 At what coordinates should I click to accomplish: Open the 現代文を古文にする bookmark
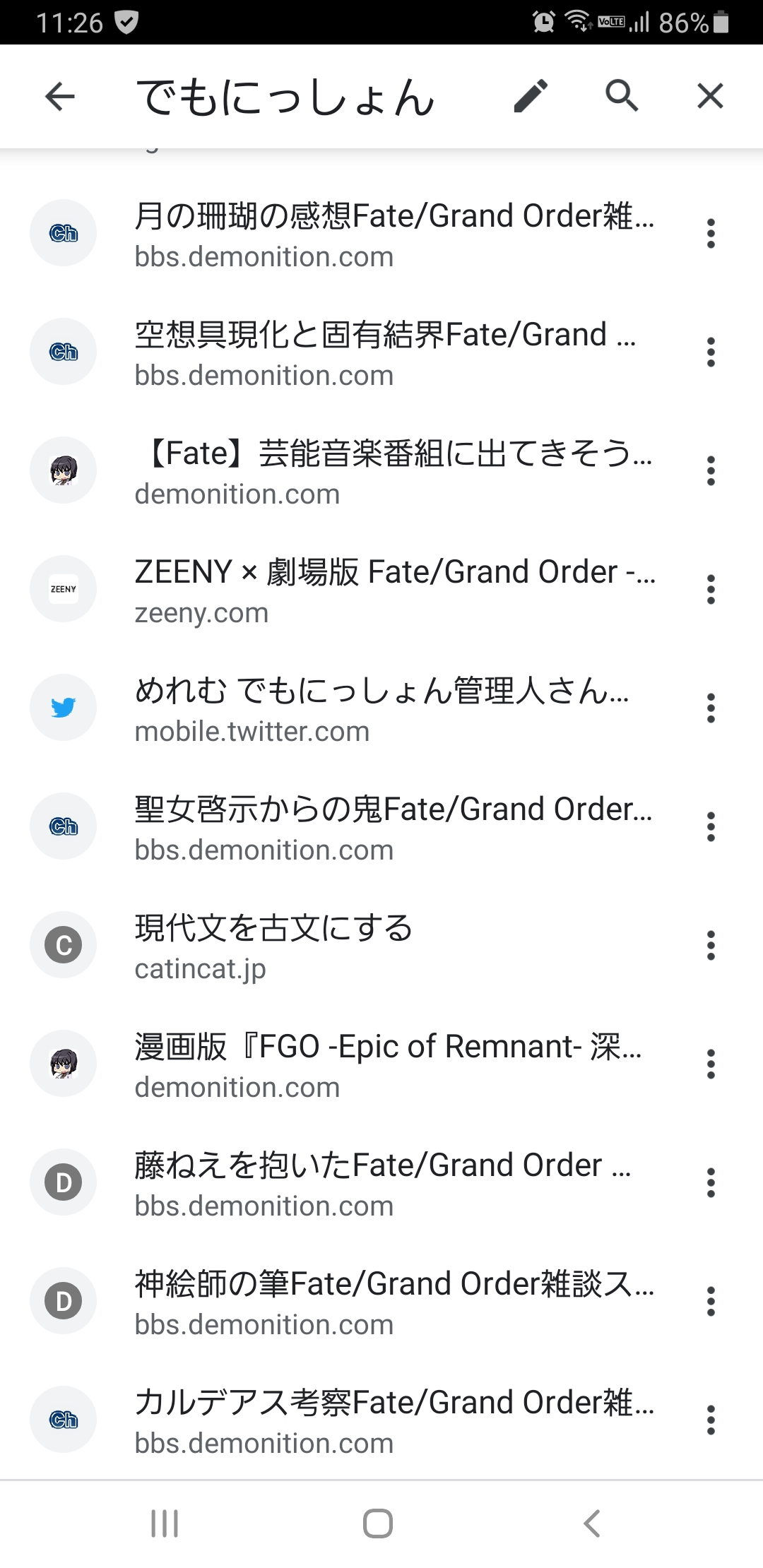[274, 946]
